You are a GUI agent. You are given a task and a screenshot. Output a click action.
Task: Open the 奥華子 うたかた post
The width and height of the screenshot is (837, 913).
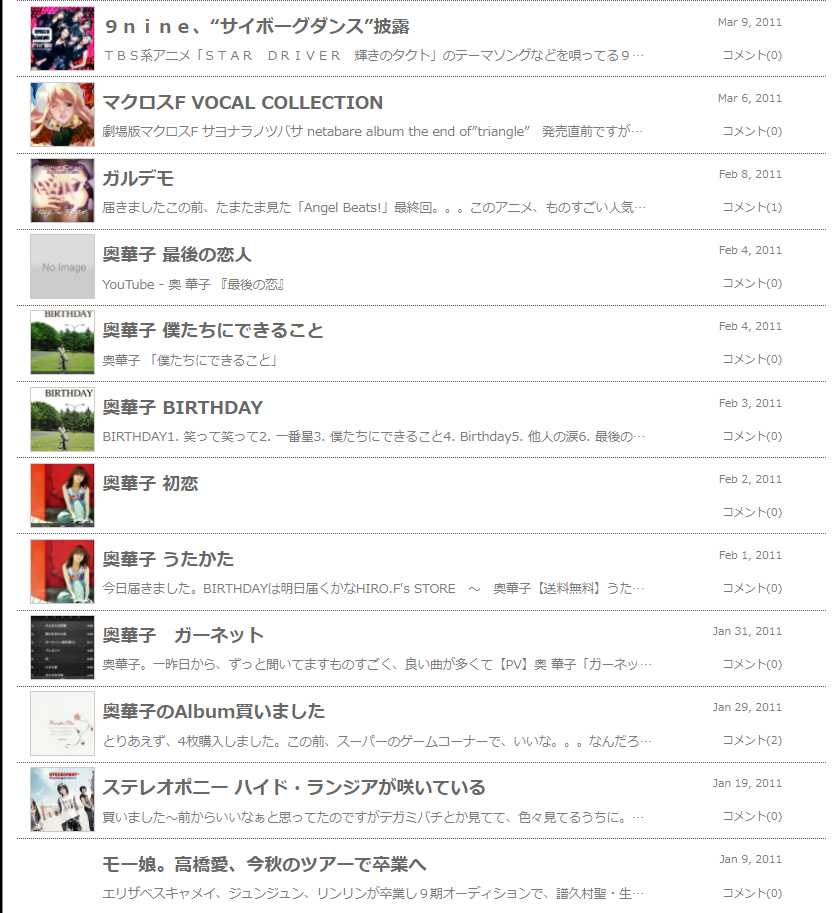coord(168,558)
